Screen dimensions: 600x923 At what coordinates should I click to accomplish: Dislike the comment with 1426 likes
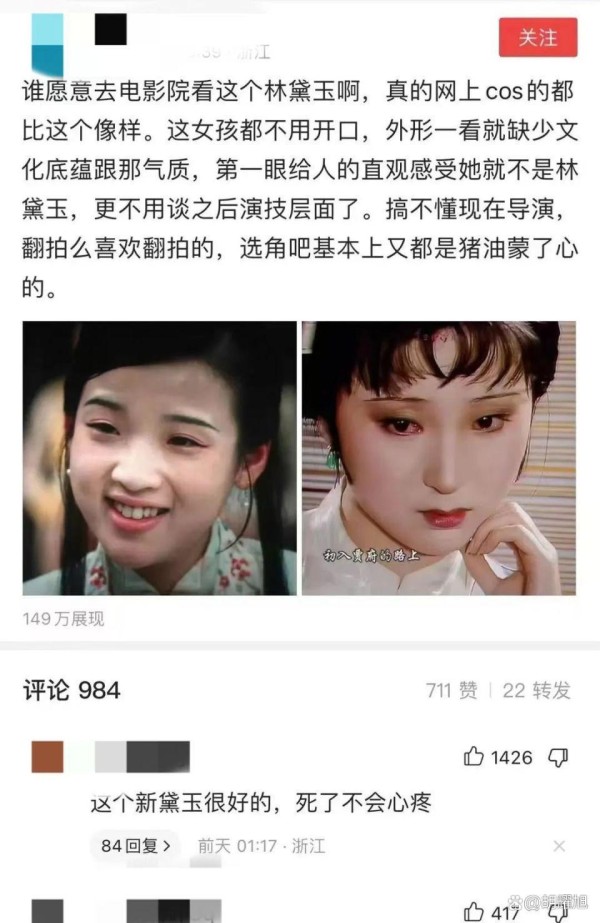click(560, 757)
